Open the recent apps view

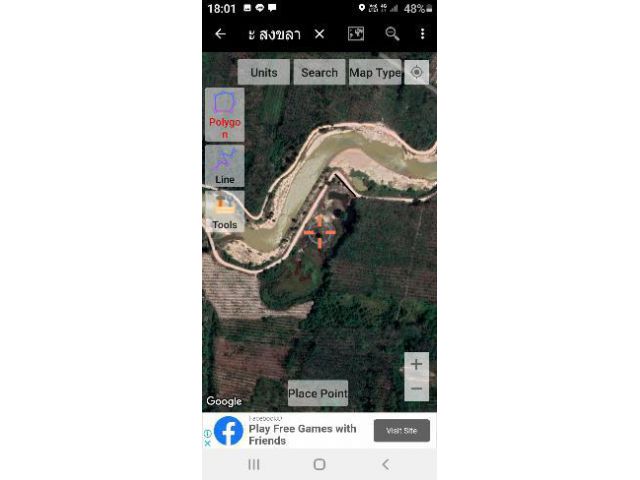pos(253,464)
